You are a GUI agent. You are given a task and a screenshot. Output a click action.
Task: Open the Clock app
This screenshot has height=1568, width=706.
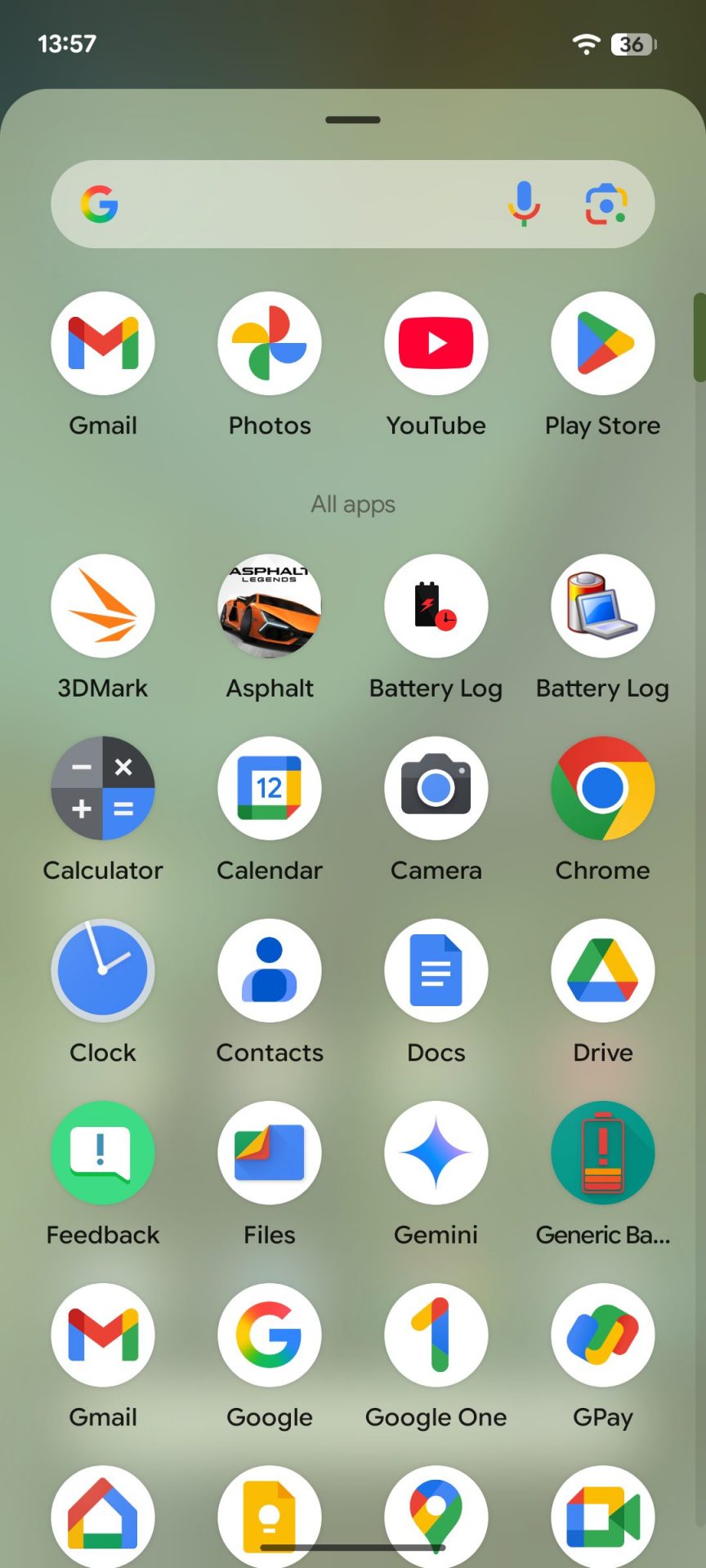(103, 971)
